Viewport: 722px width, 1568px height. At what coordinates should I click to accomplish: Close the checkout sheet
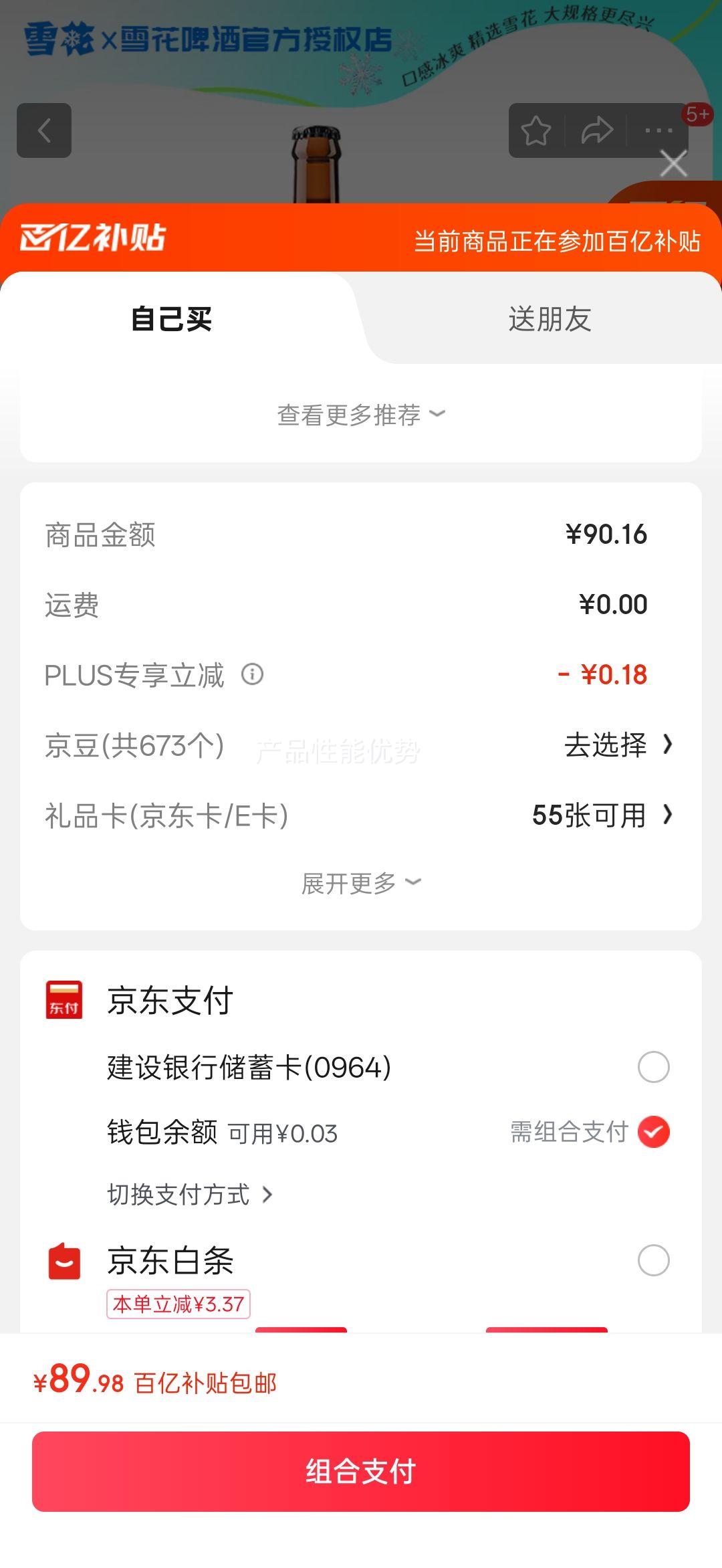tap(673, 164)
